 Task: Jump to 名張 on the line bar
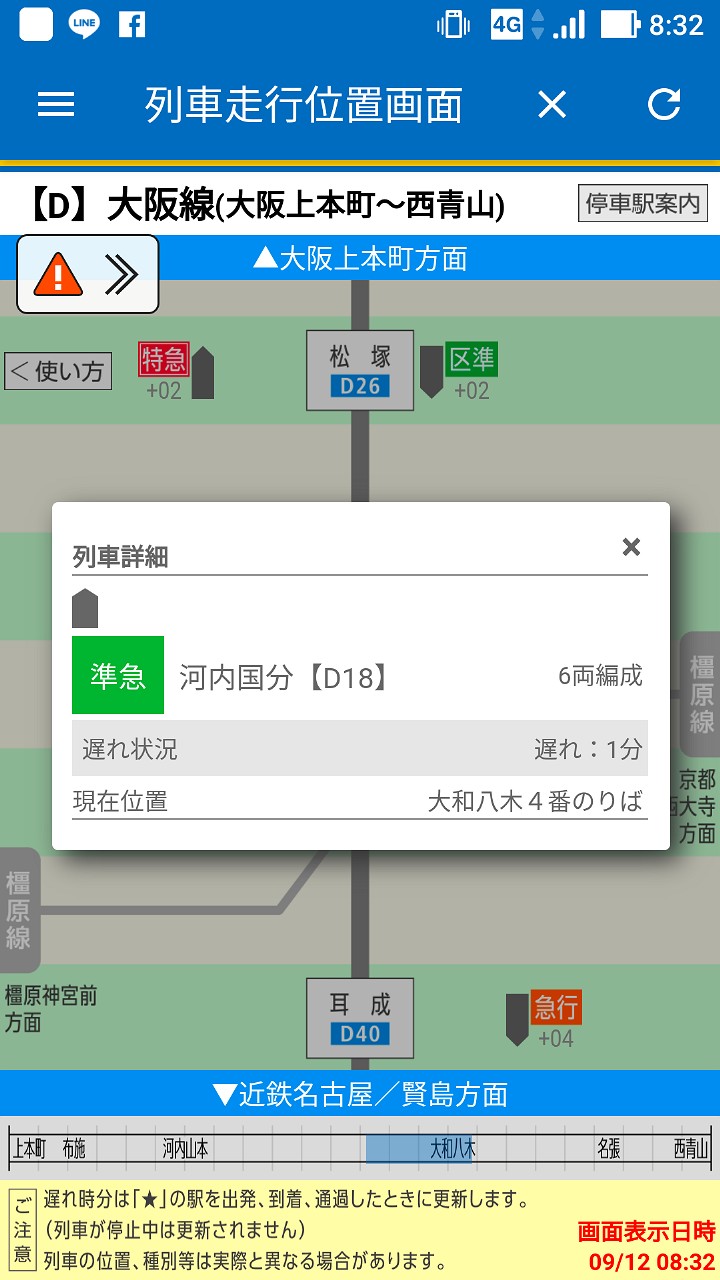click(609, 1149)
